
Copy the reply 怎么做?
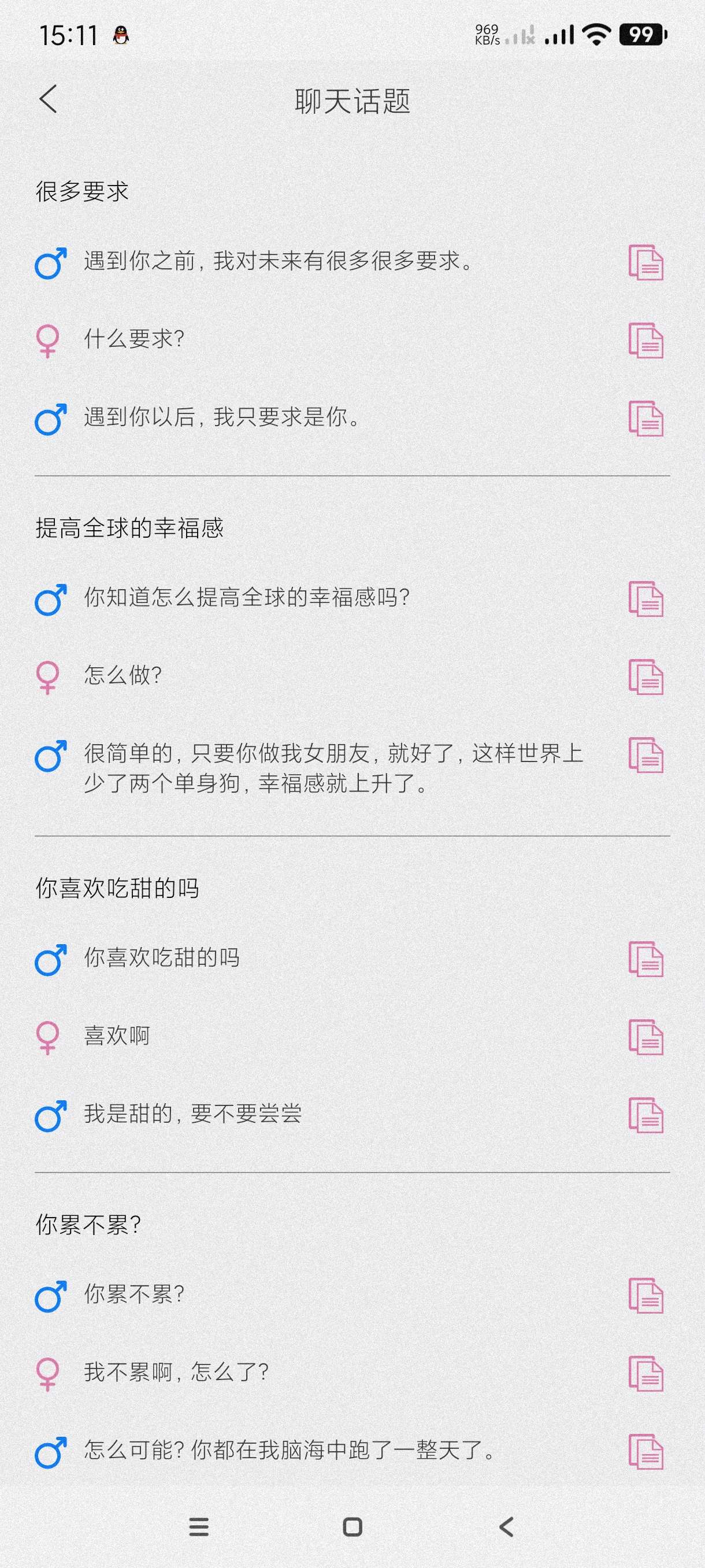coord(645,677)
